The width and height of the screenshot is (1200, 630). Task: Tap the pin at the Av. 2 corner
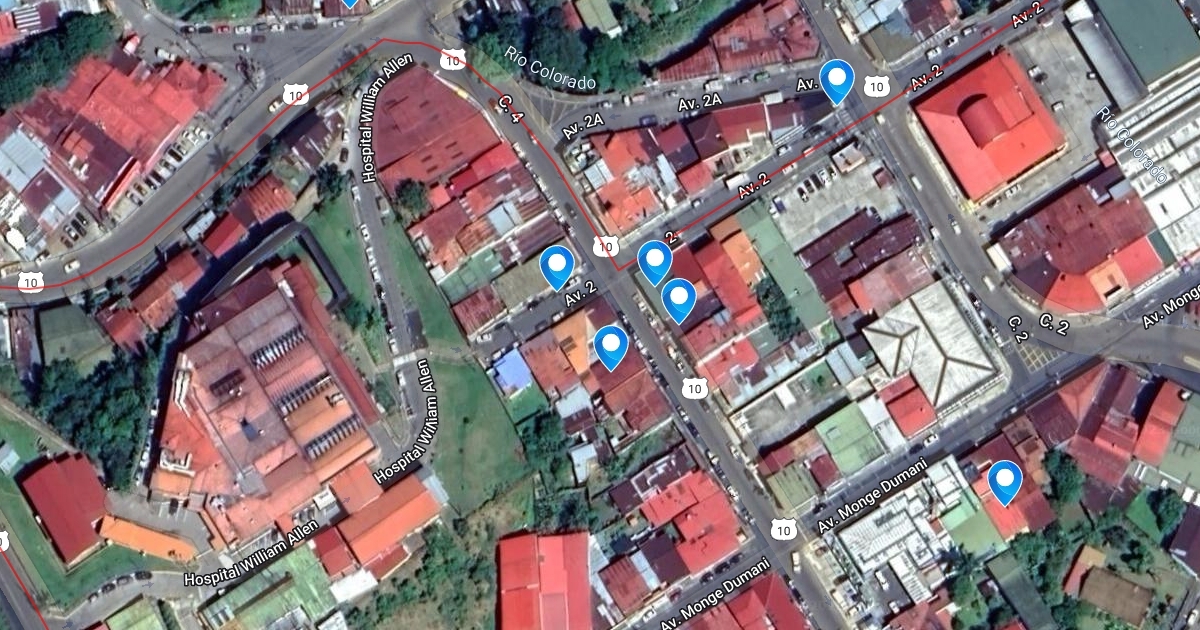[x=655, y=262]
